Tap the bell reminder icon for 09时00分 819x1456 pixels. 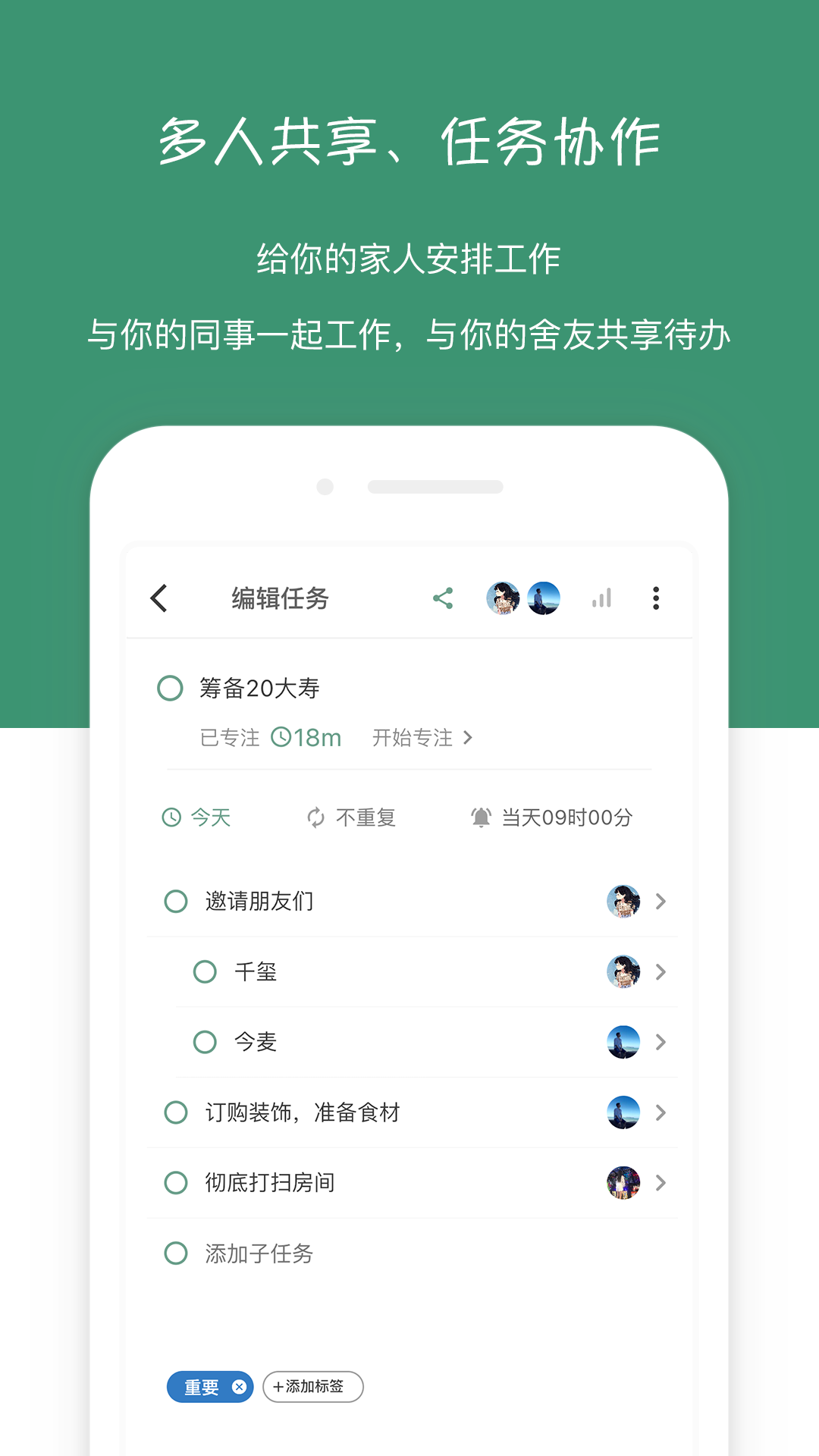tap(483, 817)
